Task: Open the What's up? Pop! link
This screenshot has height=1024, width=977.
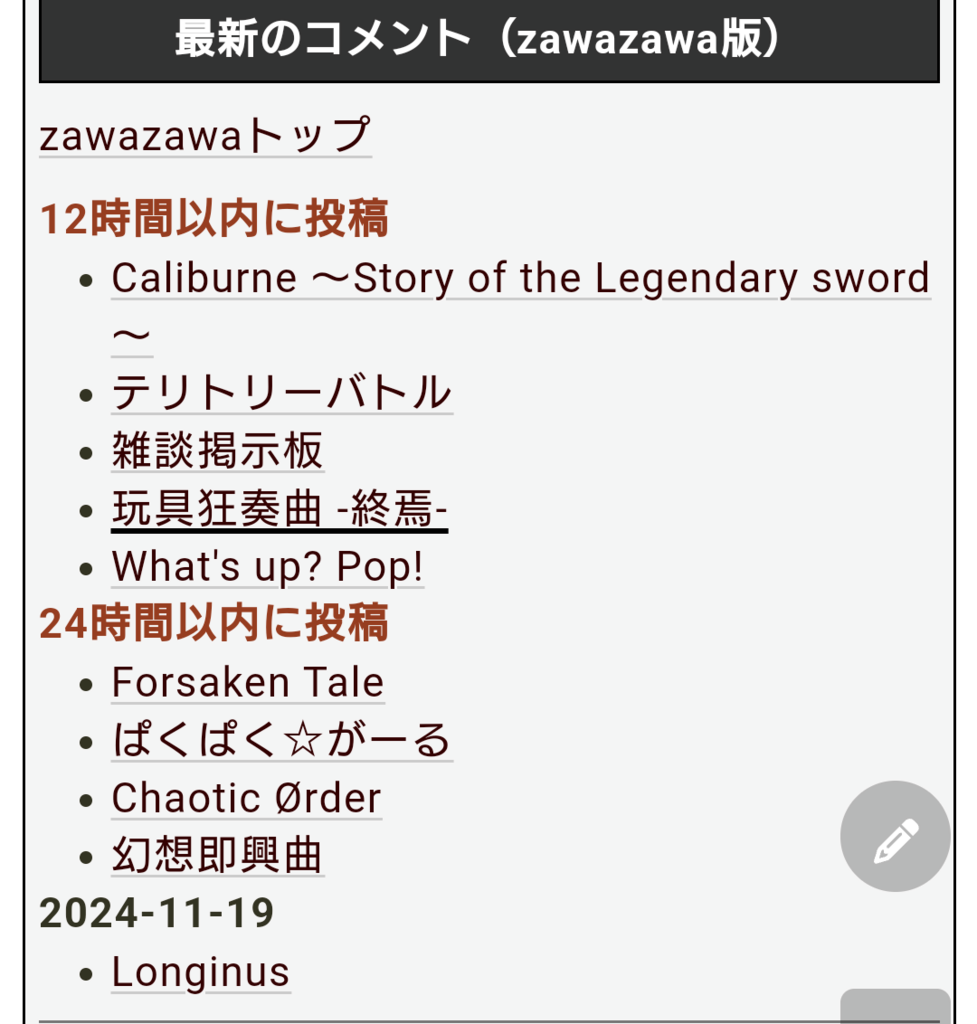Action: (267, 567)
